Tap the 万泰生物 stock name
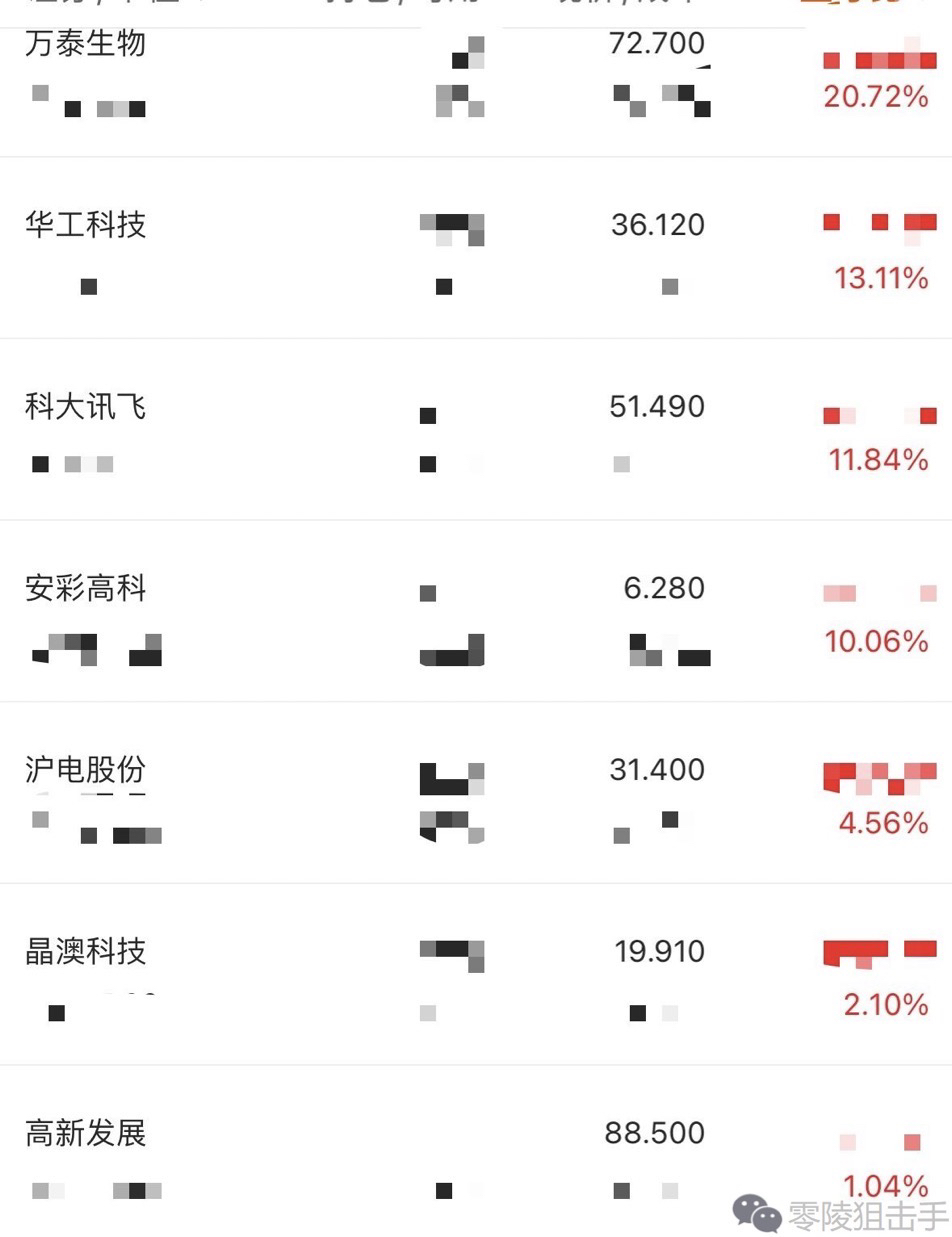 (x=85, y=44)
